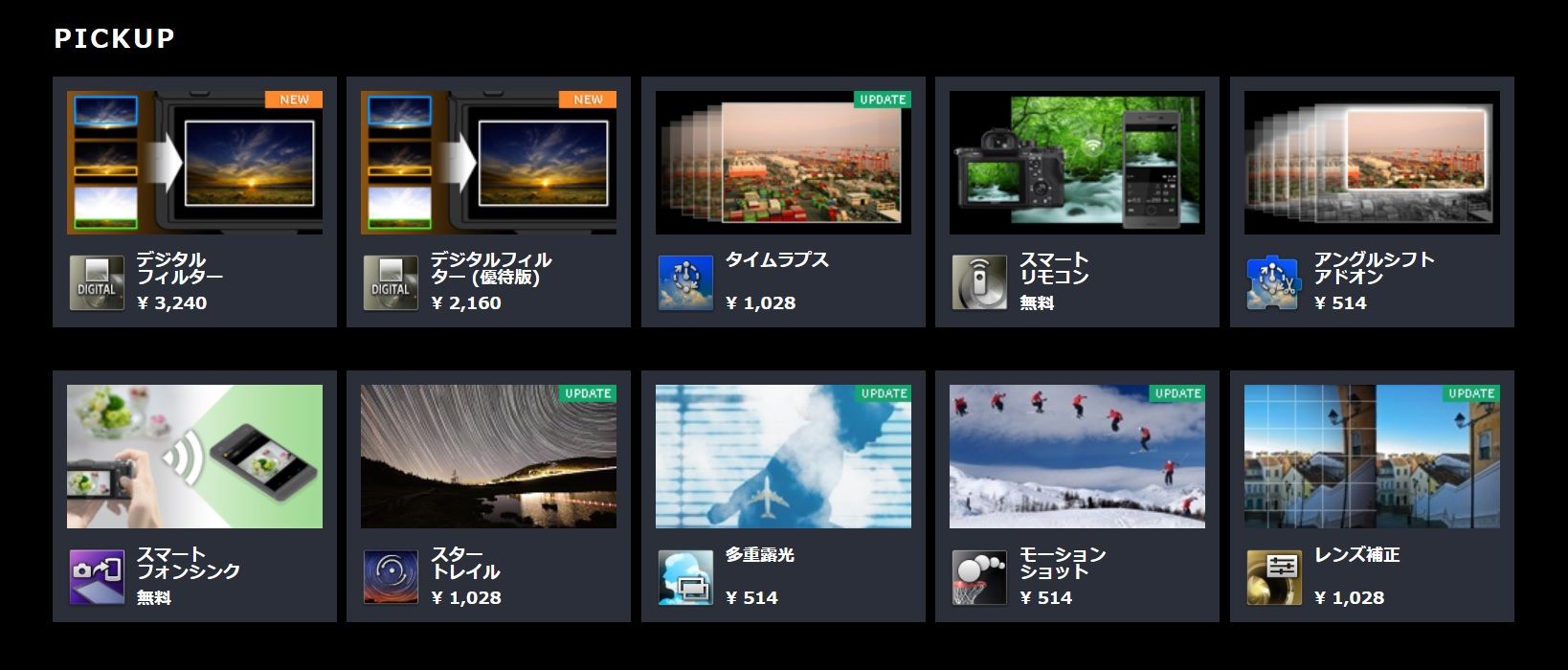Open the デジタルフィルター ¥3,240 card
The width and height of the screenshot is (1568, 670).
(194, 202)
